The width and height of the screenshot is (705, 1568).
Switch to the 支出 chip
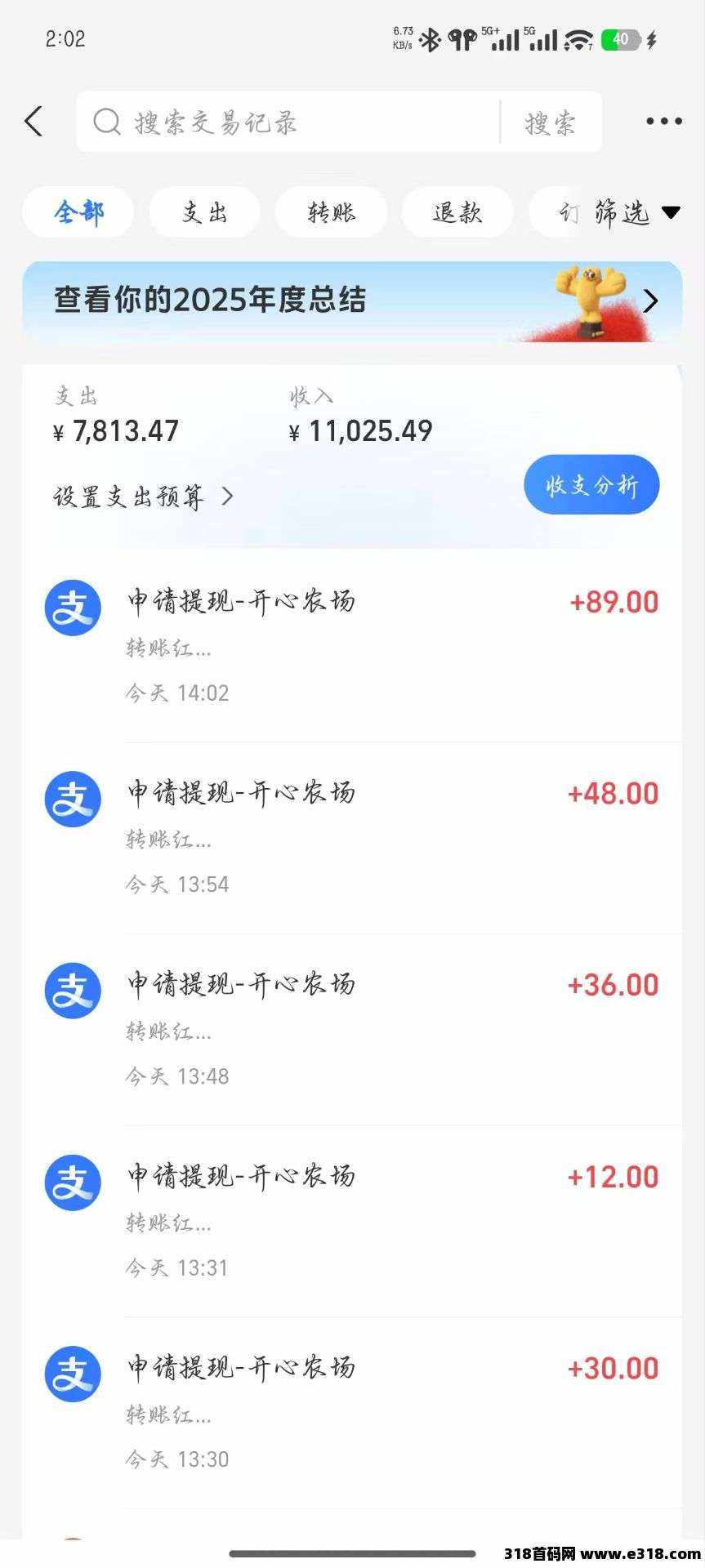pos(204,212)
